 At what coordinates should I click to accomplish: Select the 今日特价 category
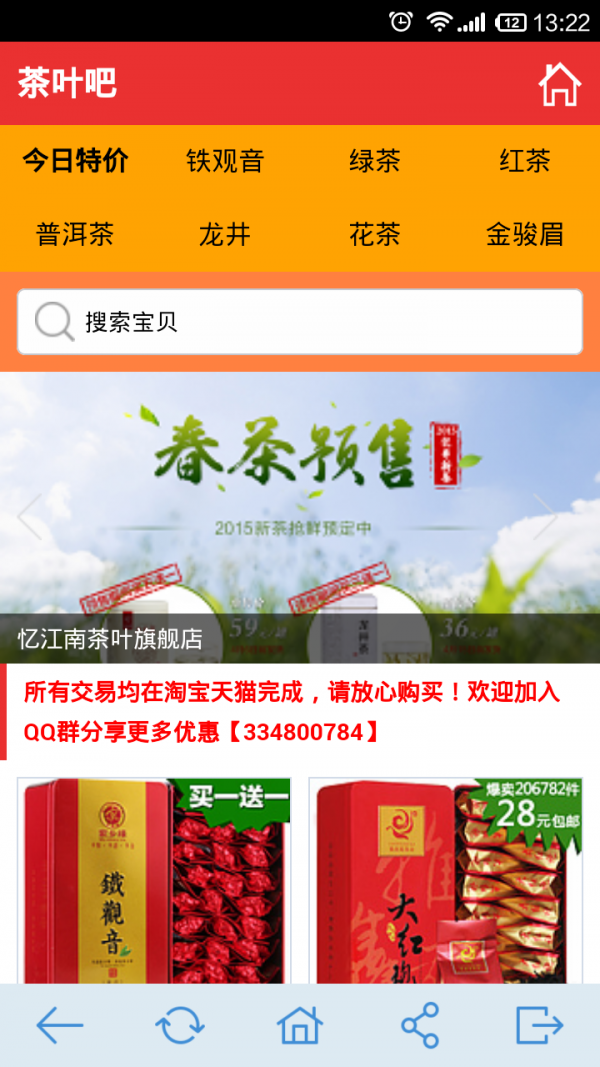(x=75, y=161)
